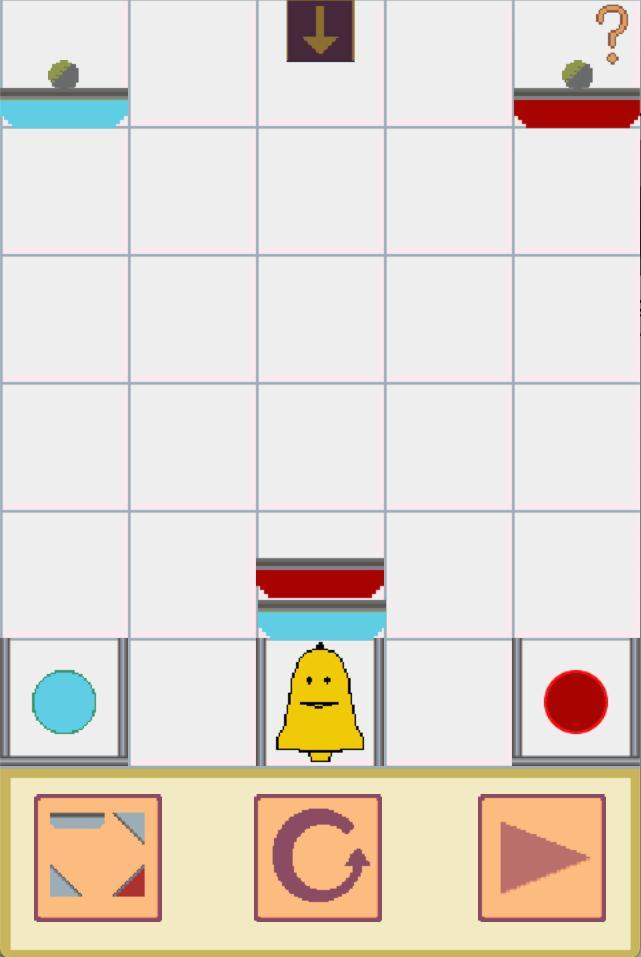641x957 pixels.
Task: Tap the circular reset arrow button
Action: pos(318,857)
